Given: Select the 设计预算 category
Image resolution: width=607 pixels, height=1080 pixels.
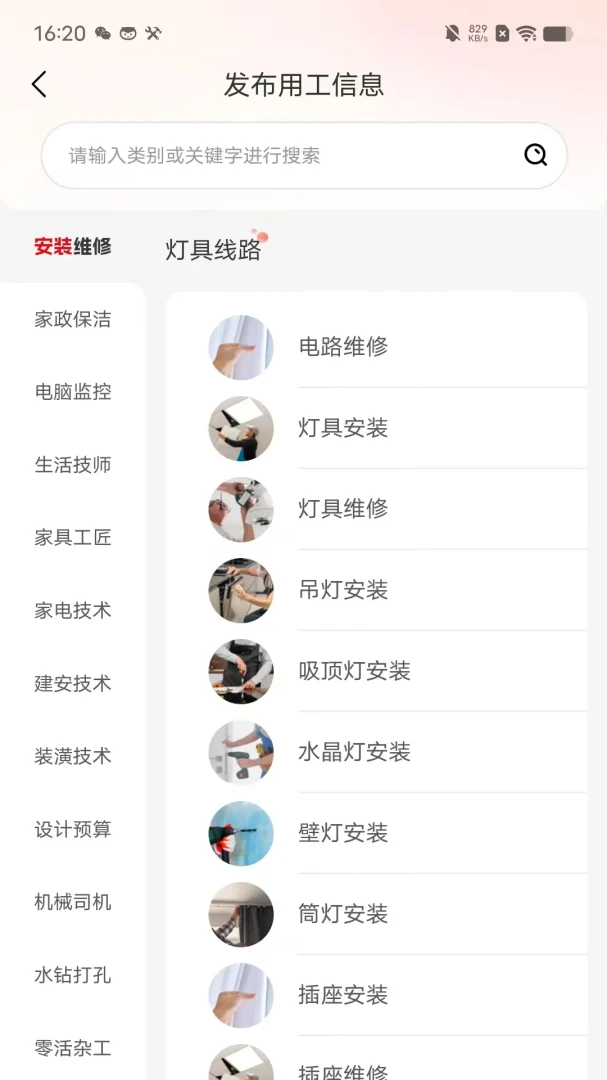Looking at the screenshot, I should (x=73, y=829).
